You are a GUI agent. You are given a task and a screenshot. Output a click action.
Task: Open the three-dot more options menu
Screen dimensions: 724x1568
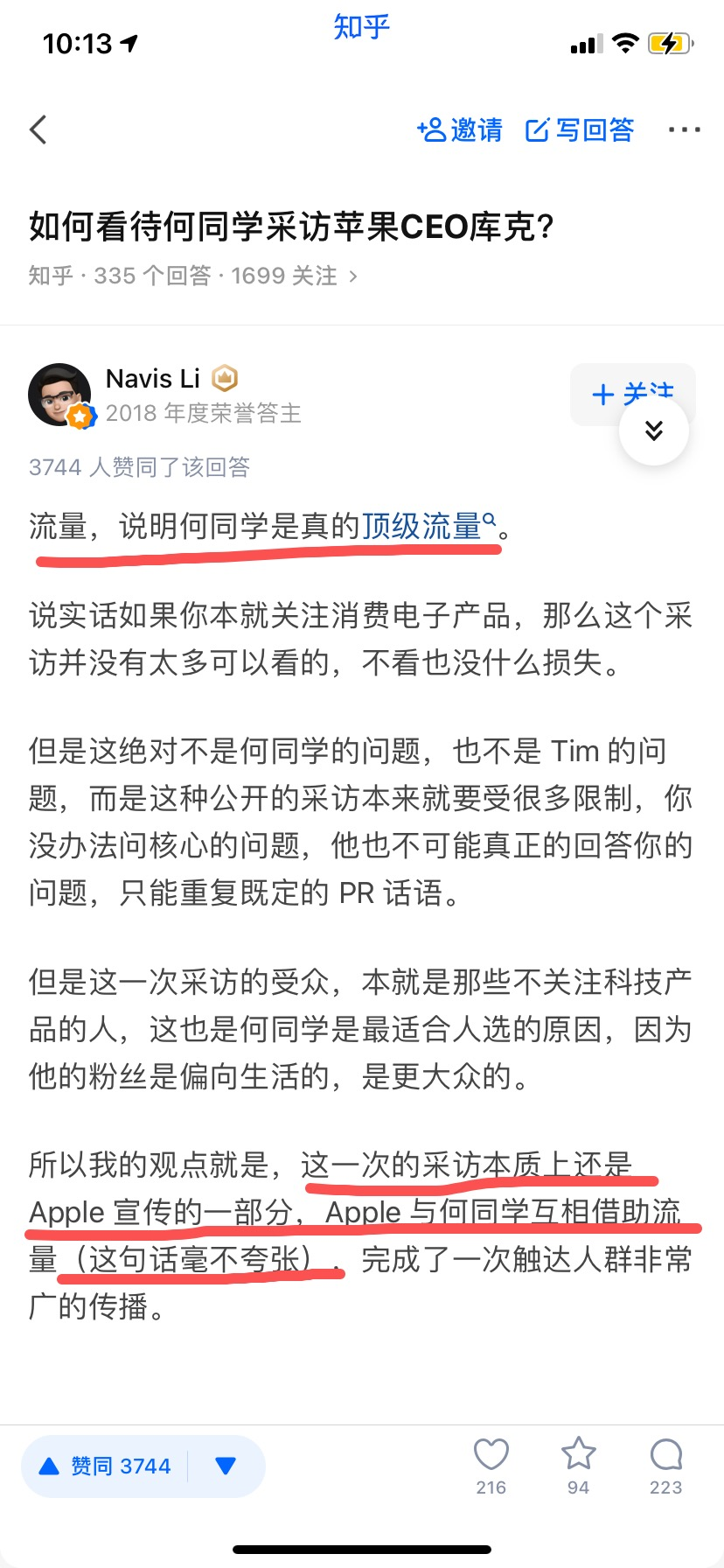point(684,129)
